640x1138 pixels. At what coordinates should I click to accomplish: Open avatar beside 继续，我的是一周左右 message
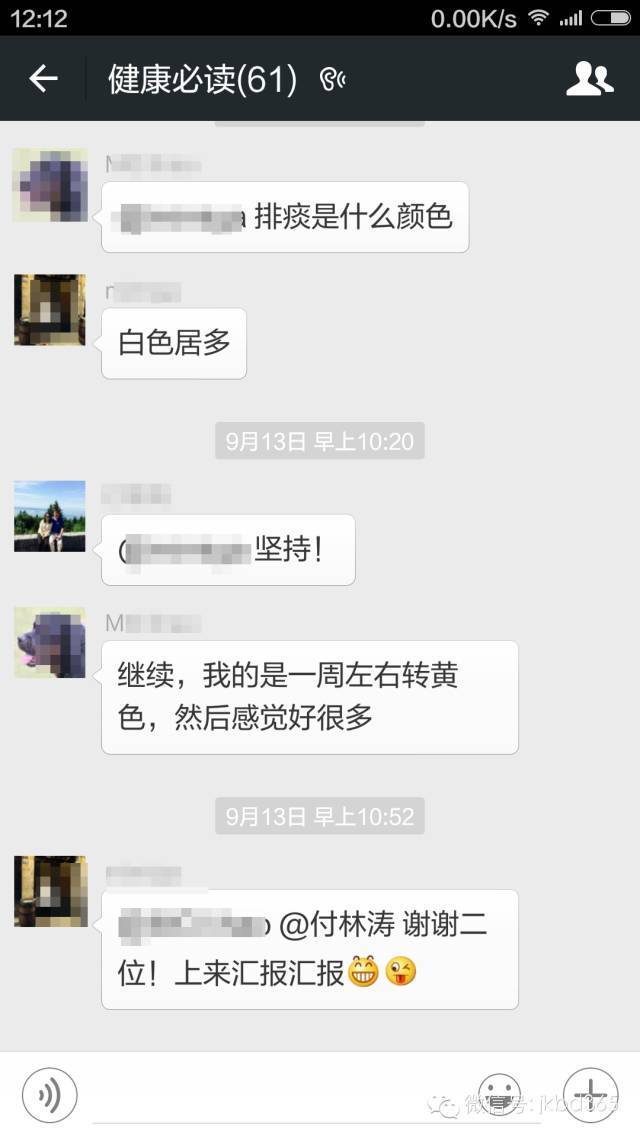pos(50,642)
